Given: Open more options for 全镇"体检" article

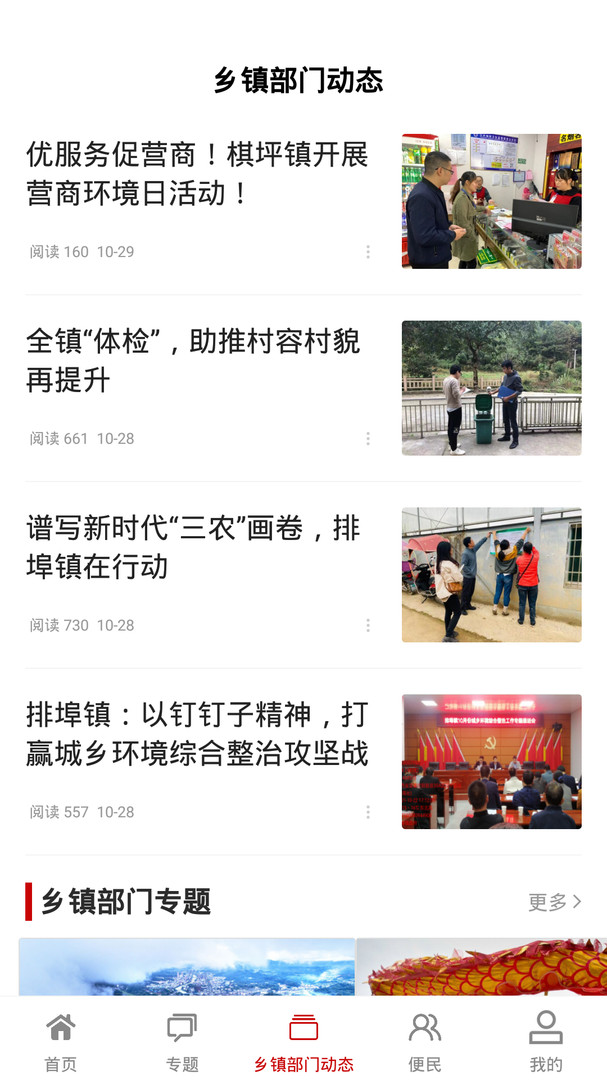Looking at the screenshot, I should 368,439.
